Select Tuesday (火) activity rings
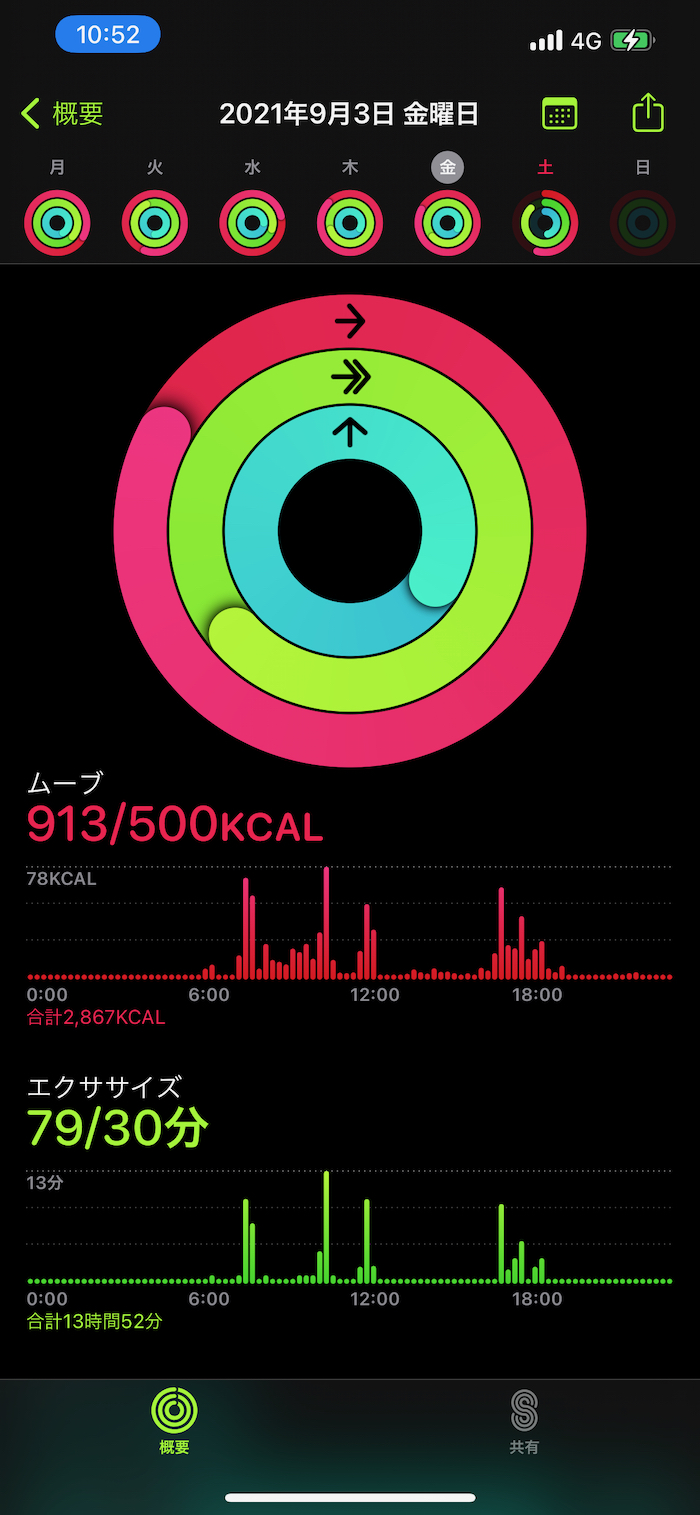This screenshot has width=700, height=1515. click(x=155, y=222)
